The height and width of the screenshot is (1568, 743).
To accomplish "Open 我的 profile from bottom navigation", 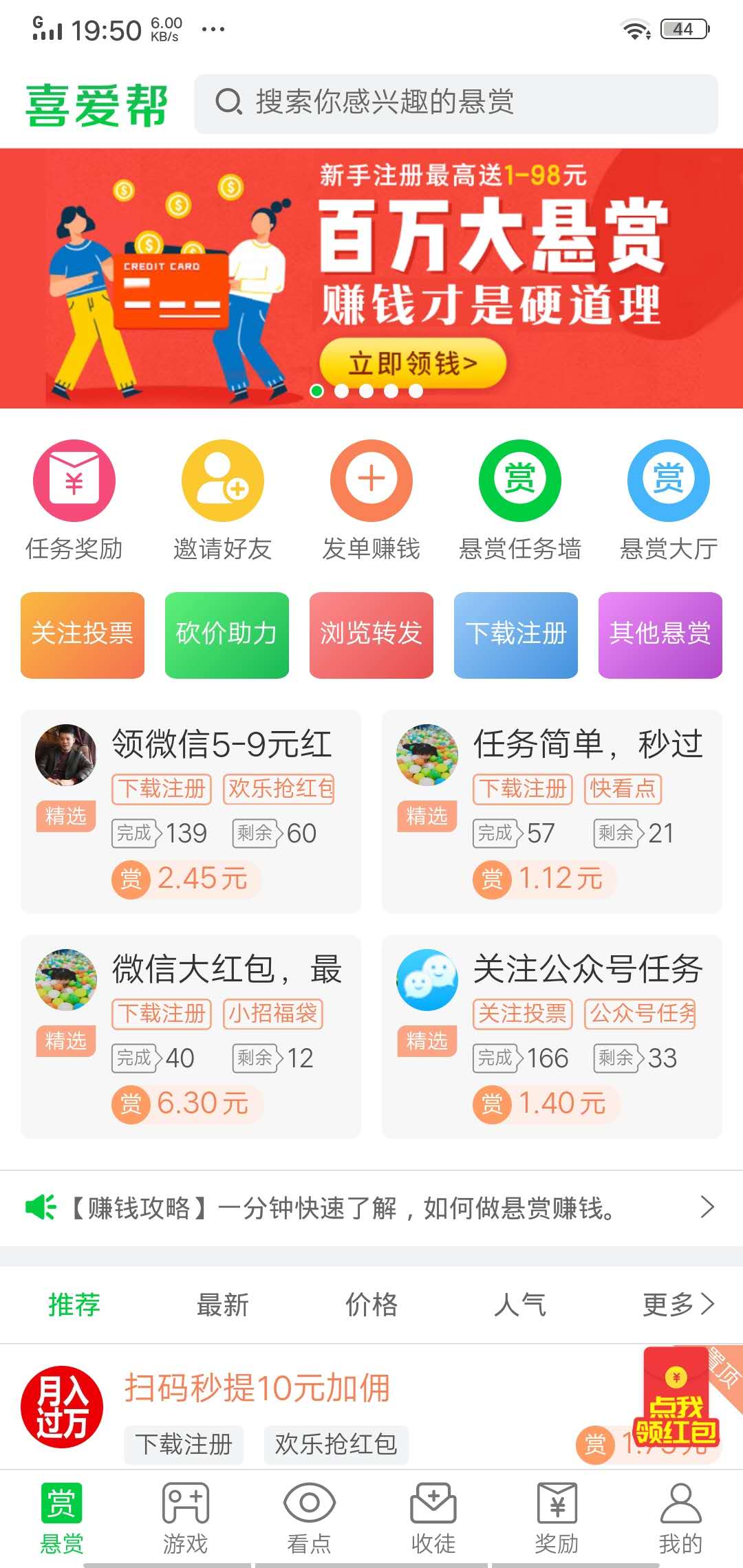I will [x=681, y=1506].
